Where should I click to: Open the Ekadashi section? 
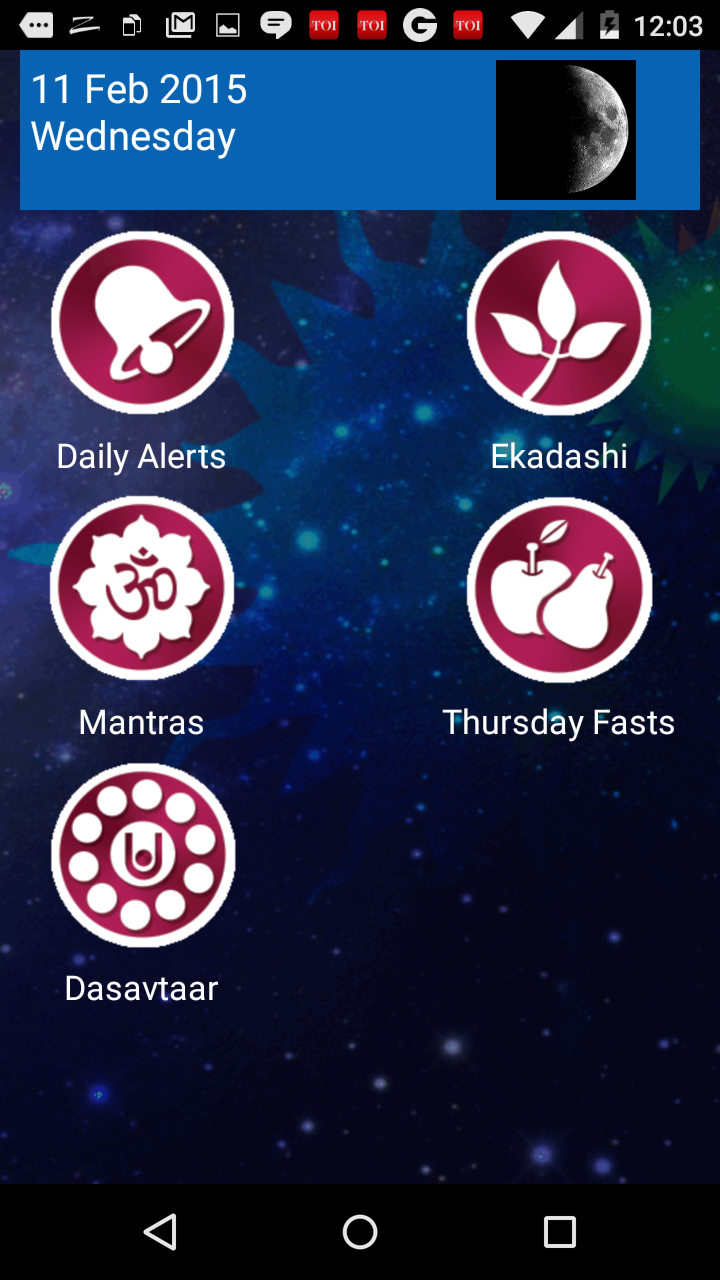coord(558,323)
